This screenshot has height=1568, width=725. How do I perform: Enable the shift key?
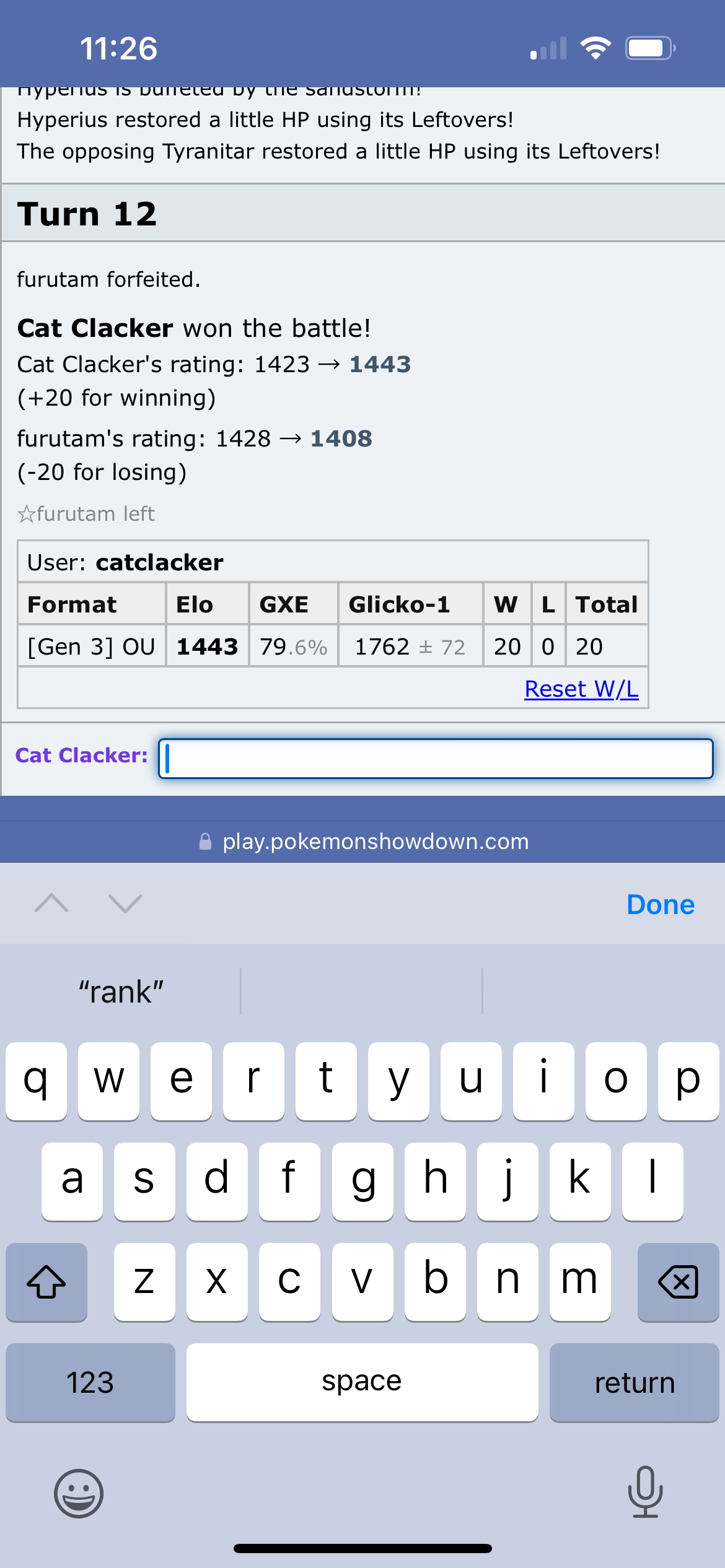pos(46,1281)
